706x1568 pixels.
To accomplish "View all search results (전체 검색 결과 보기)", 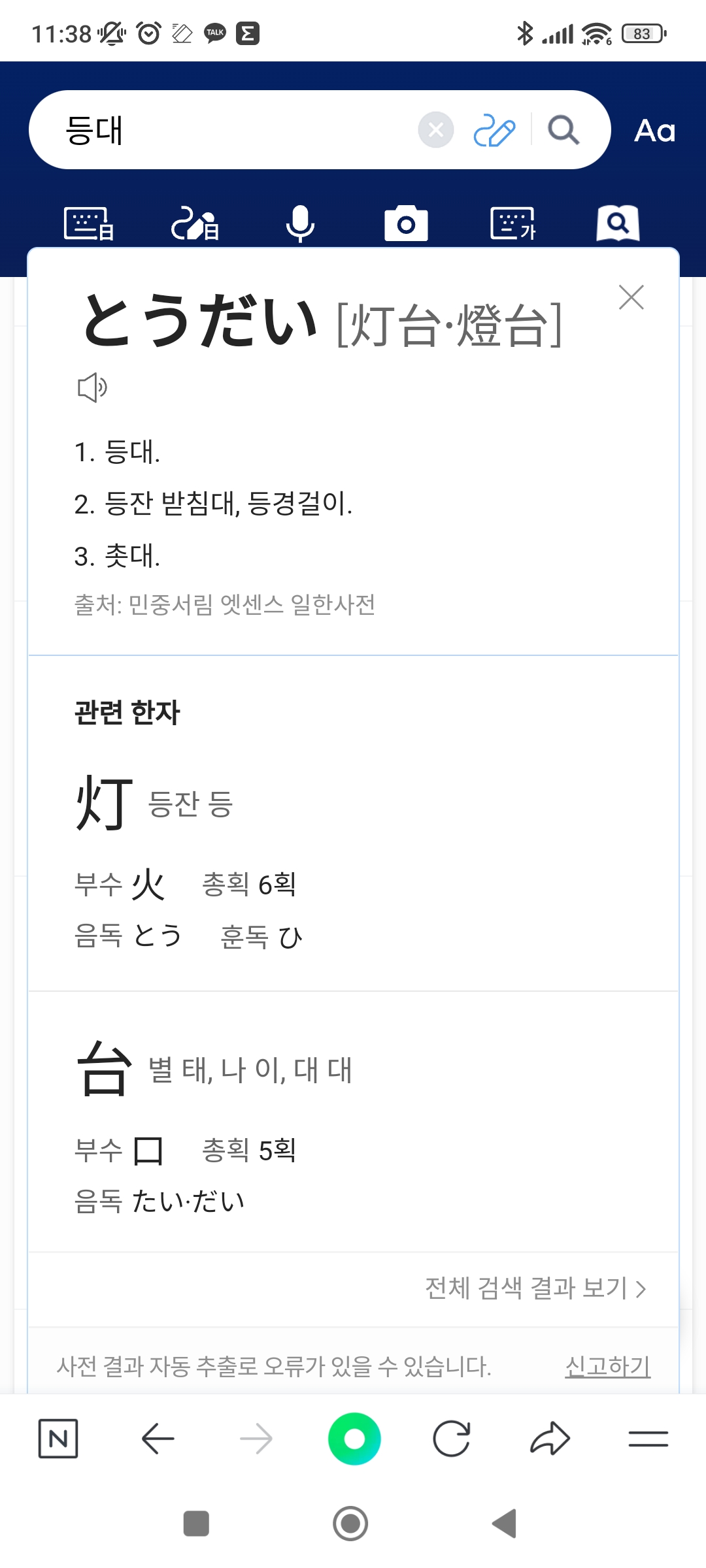I will point(535,1288).
